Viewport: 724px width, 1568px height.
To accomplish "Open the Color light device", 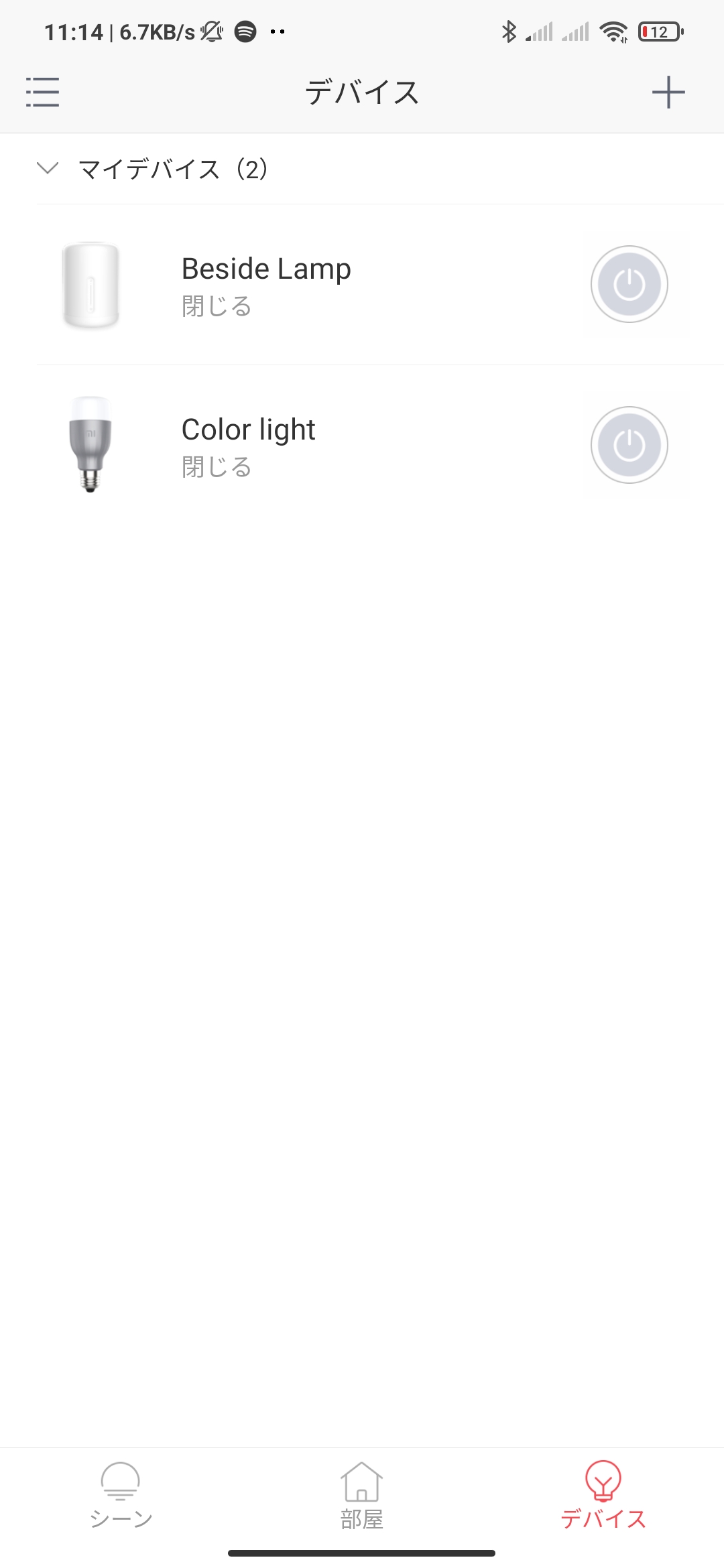I will [x=249, y=445].
